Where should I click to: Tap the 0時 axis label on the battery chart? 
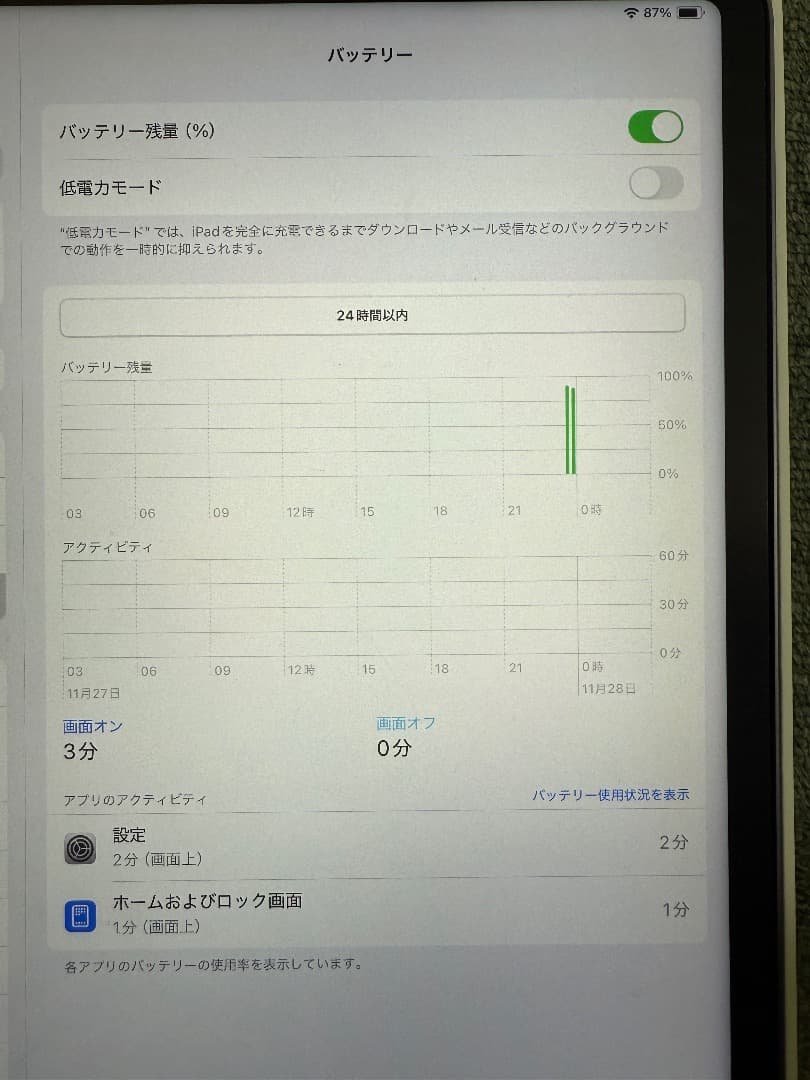pos(588,510)
